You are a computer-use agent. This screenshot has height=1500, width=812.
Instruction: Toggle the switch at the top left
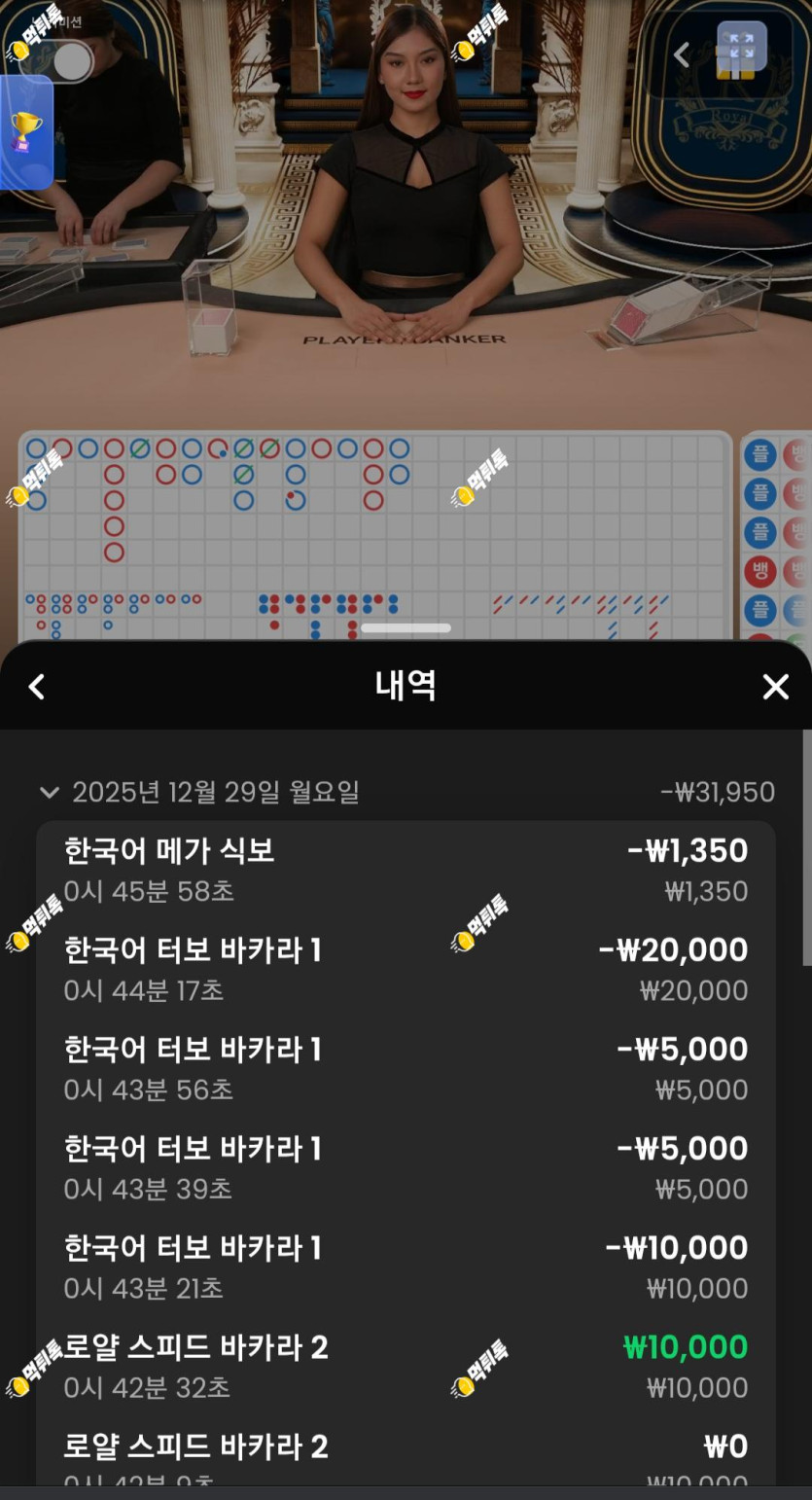[x=58, y=62]
